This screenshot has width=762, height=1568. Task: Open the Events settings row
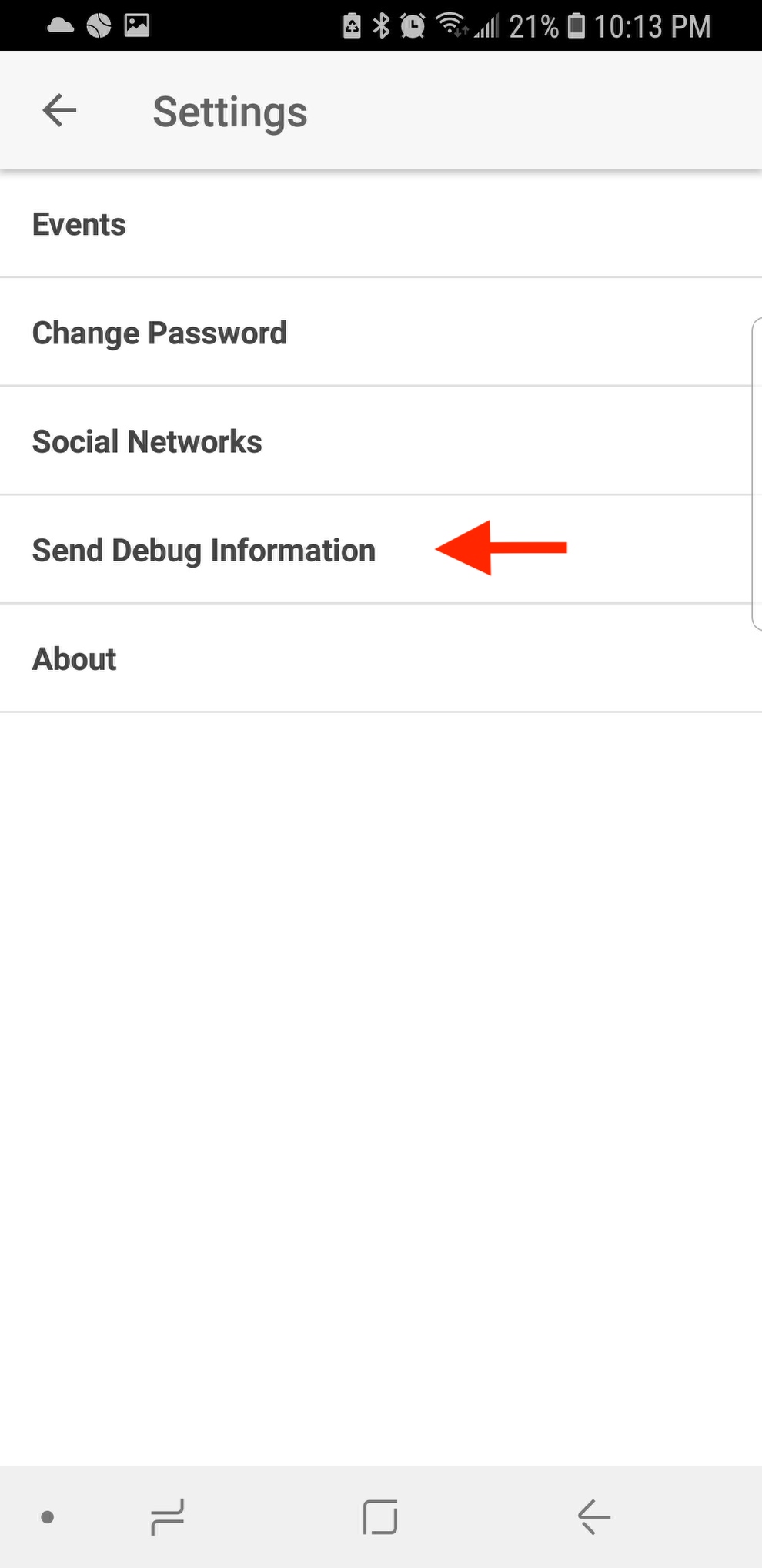pos(381,224)
